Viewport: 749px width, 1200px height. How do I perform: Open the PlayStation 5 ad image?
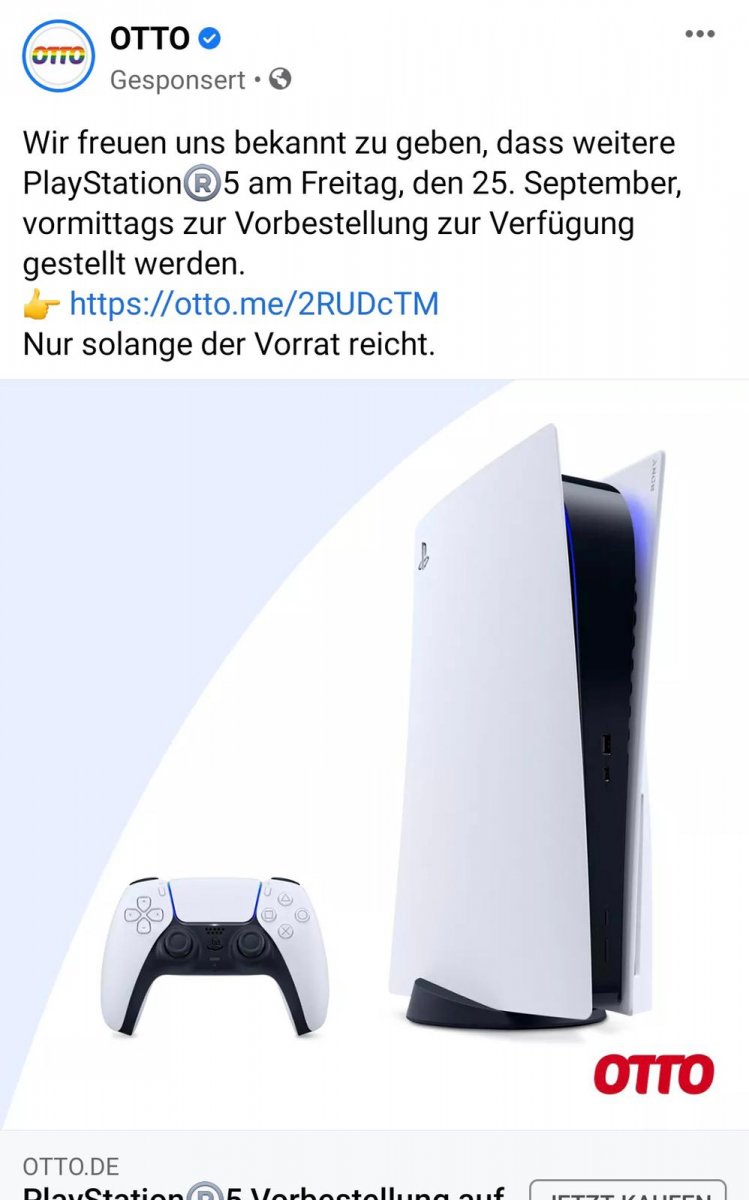pos(374,755)
